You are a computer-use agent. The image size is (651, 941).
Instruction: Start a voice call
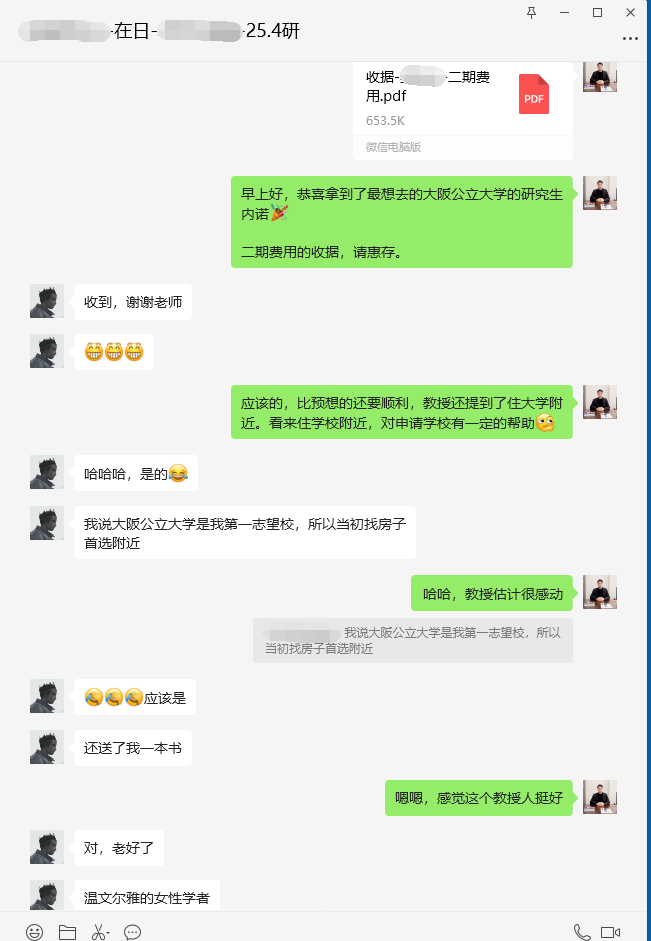click(582, 932)
